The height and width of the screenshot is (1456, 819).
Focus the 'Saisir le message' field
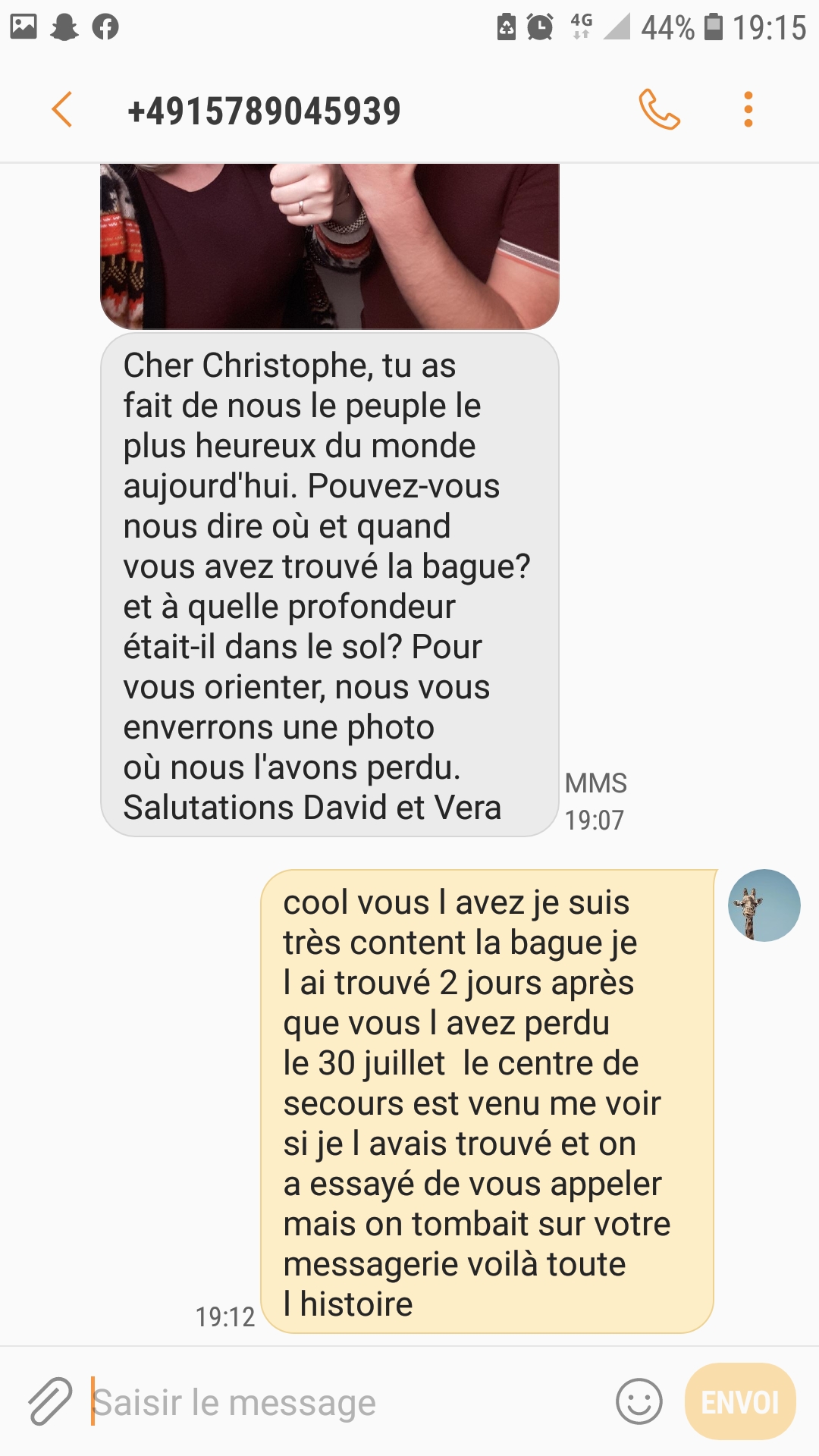[349, 1402]
